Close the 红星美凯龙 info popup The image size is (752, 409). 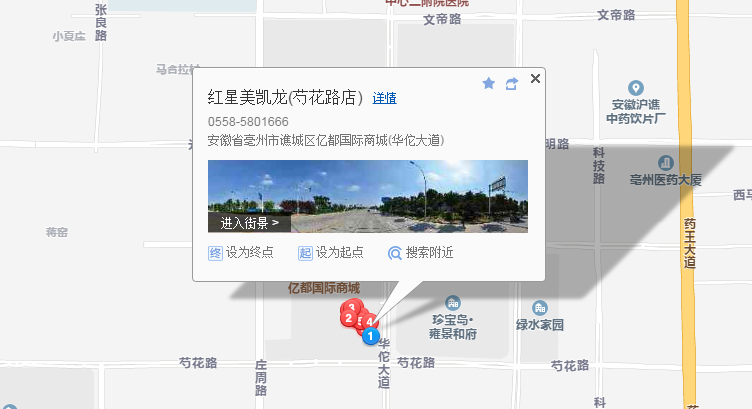point(535,79)
